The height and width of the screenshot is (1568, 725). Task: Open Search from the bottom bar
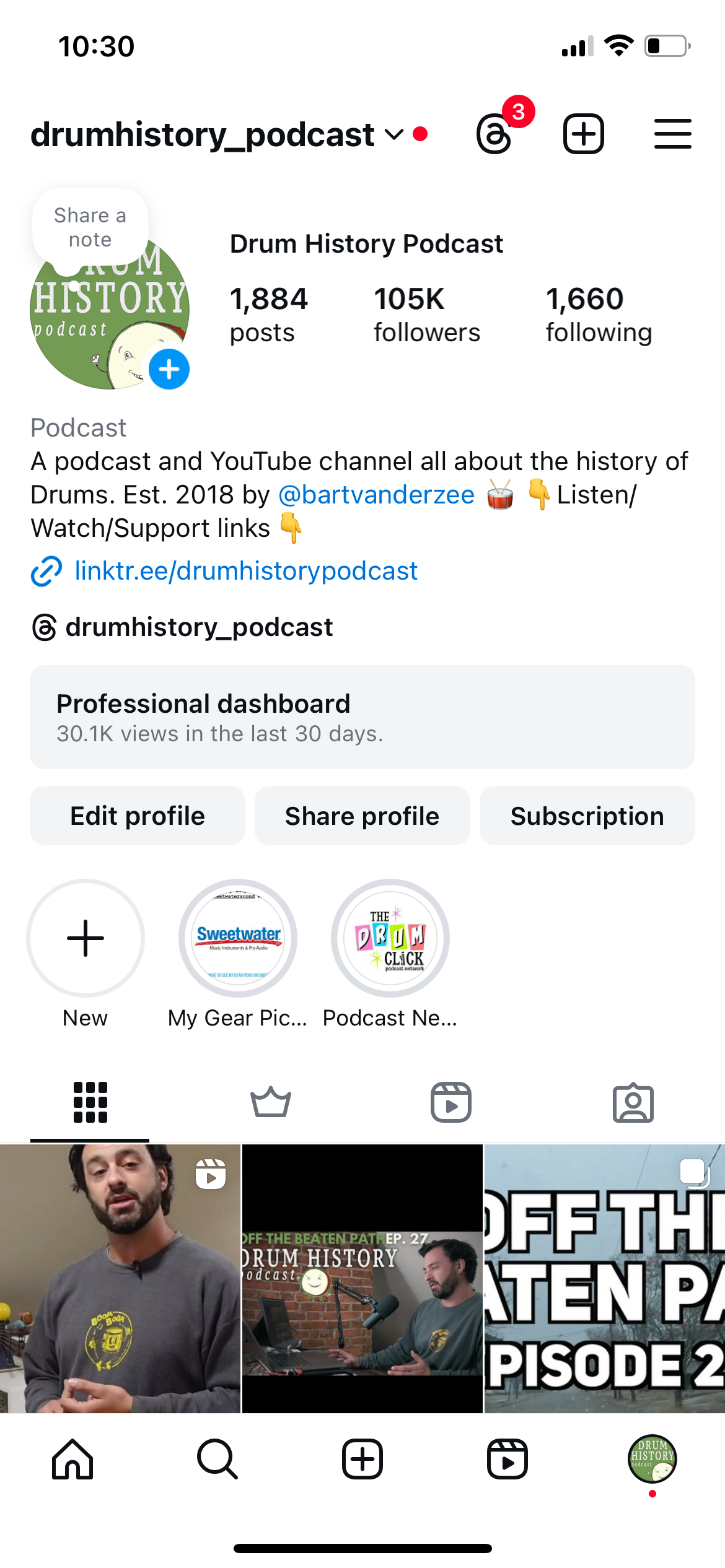point(217,1459)
